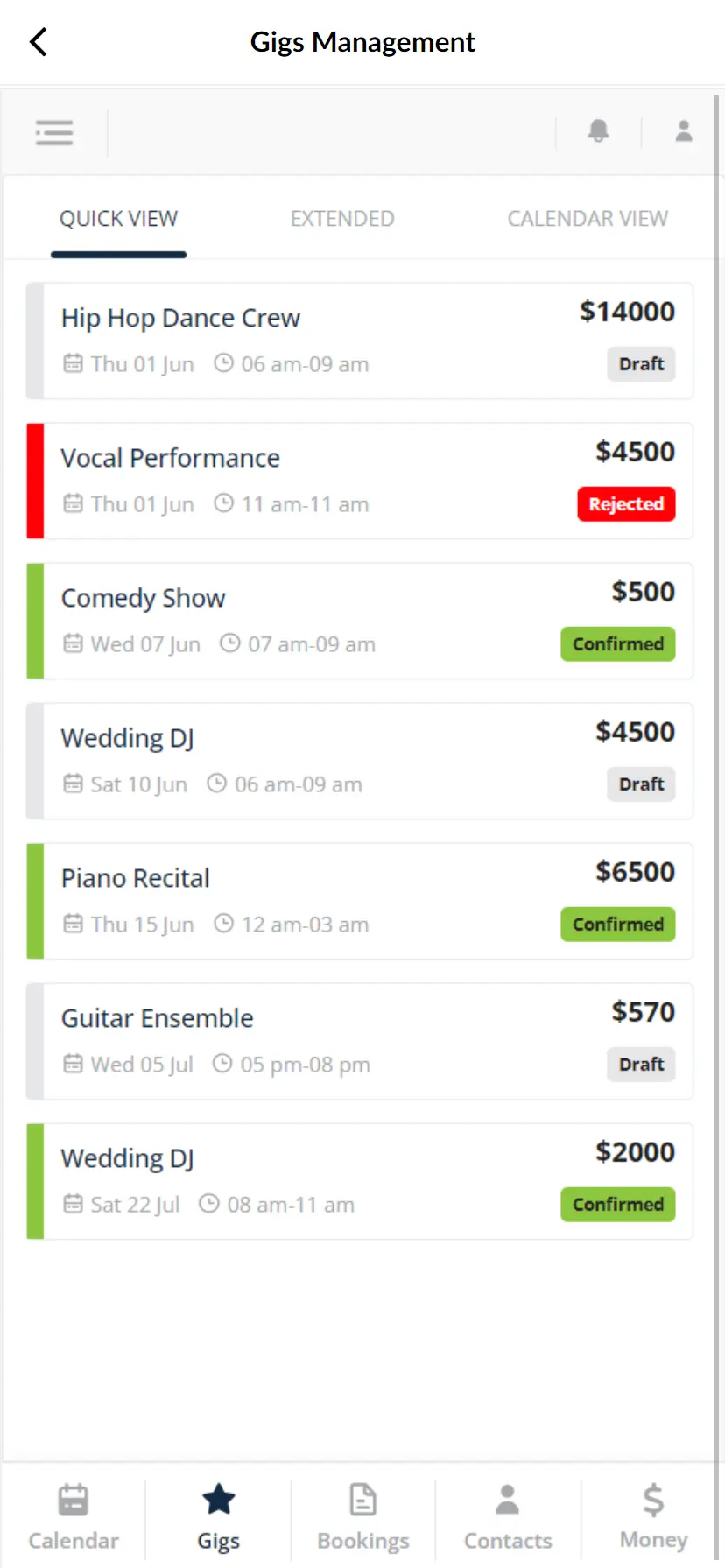Open the hamburger menu icon
This screenshot has height=1568, width=725.
[x=54, y=132]
